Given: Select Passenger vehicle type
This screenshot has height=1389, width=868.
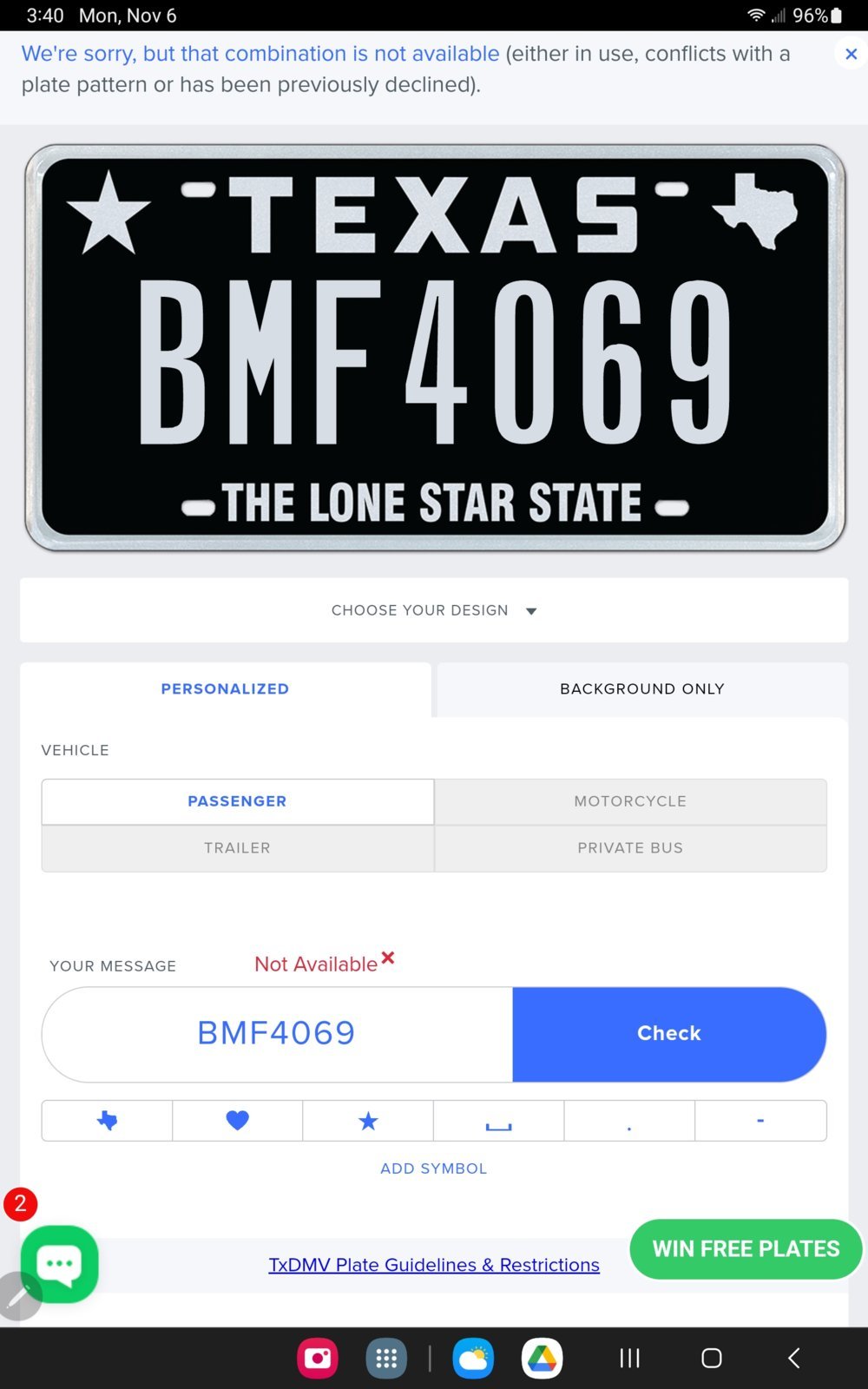Looking at the screenshot, I should 237,801.
